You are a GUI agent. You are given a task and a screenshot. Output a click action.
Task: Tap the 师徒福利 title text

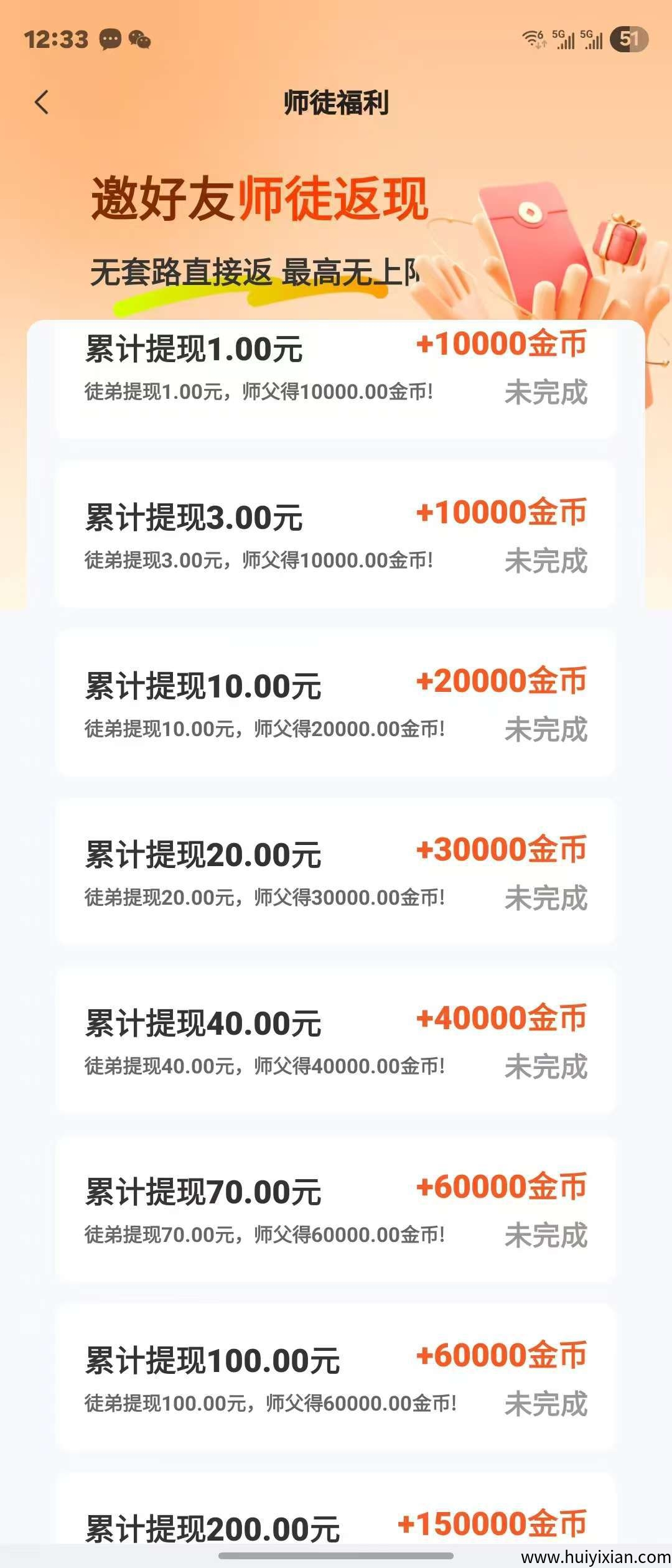pyautogui.click(x=336, y=101)
